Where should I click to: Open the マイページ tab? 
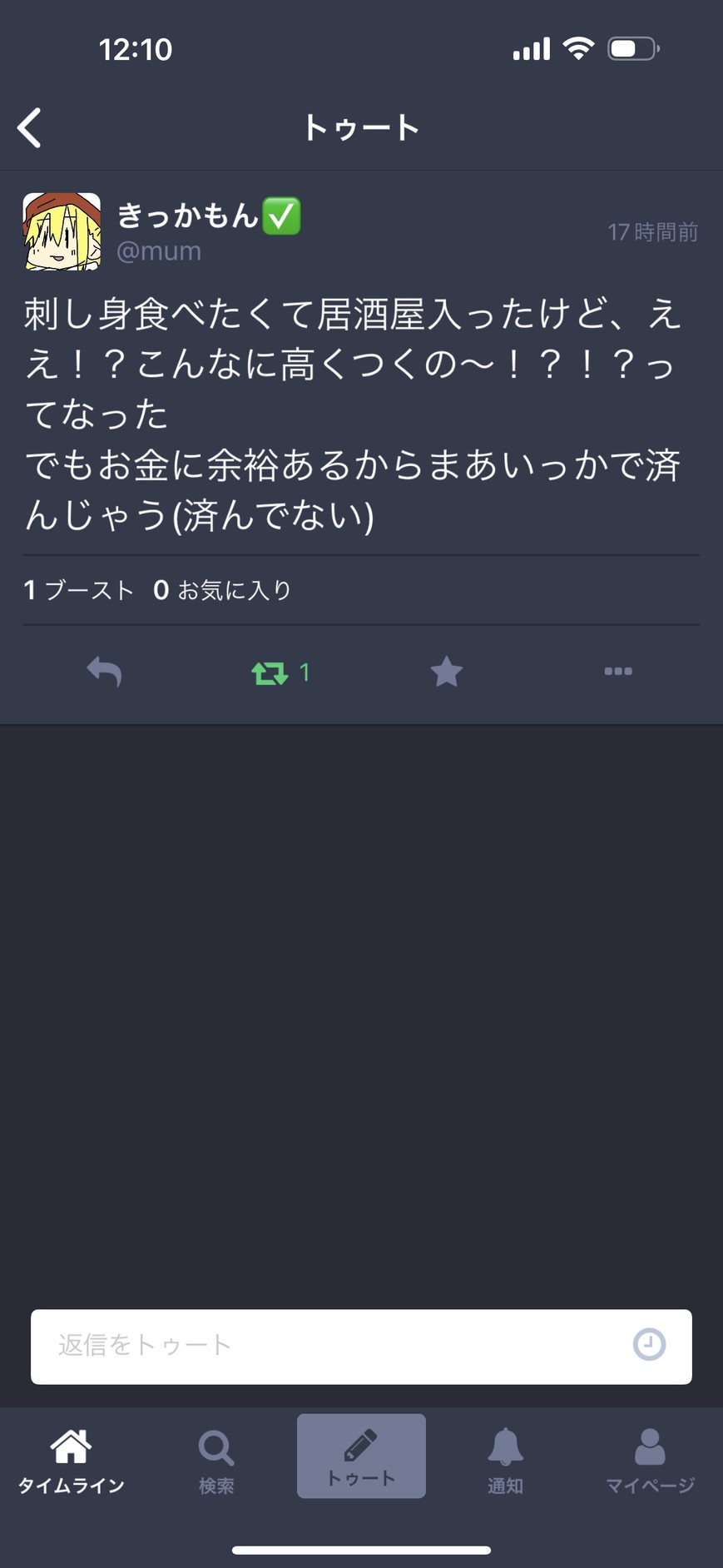point(650,1461)
